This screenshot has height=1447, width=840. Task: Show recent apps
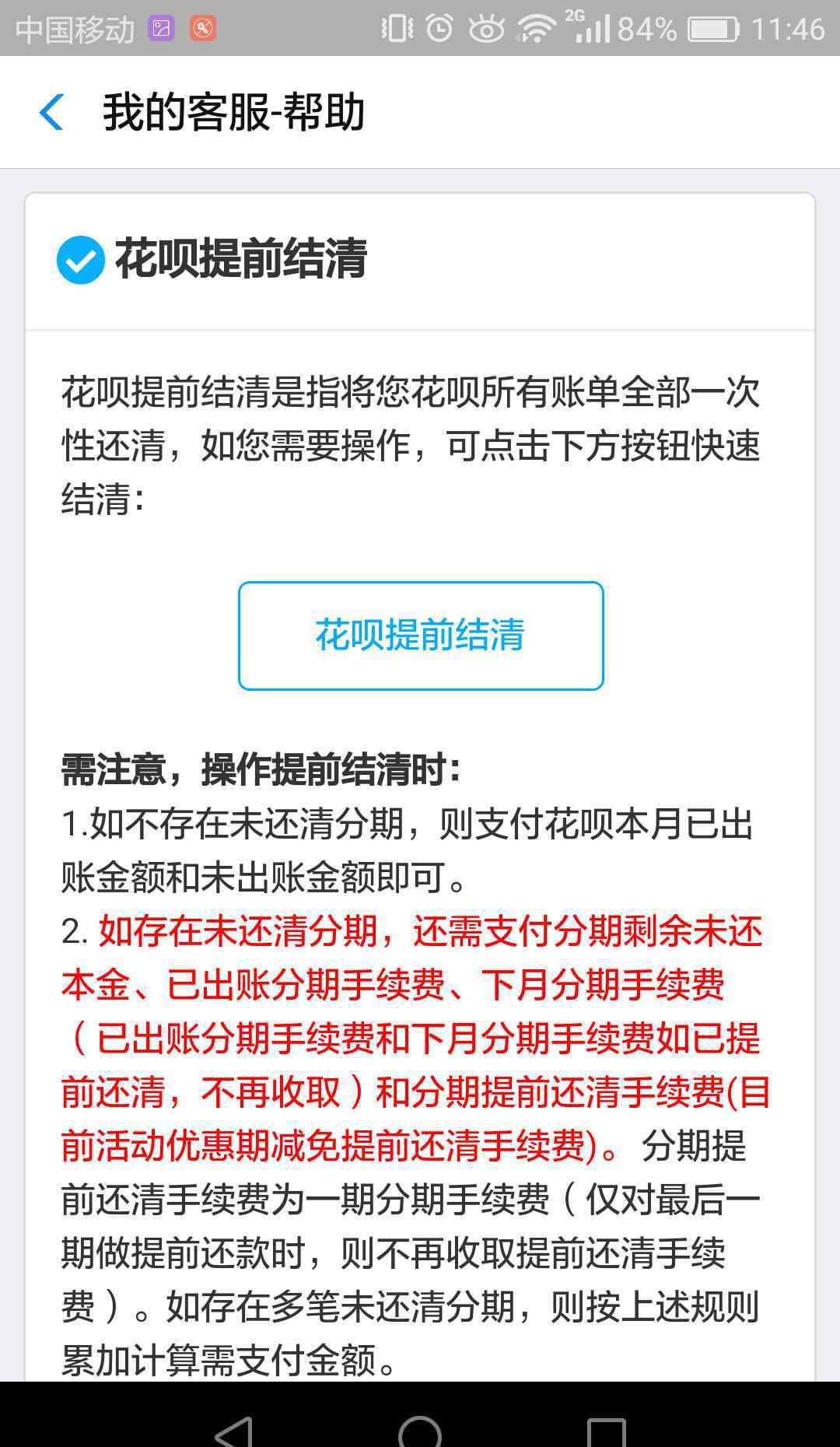pos(606,1431)
